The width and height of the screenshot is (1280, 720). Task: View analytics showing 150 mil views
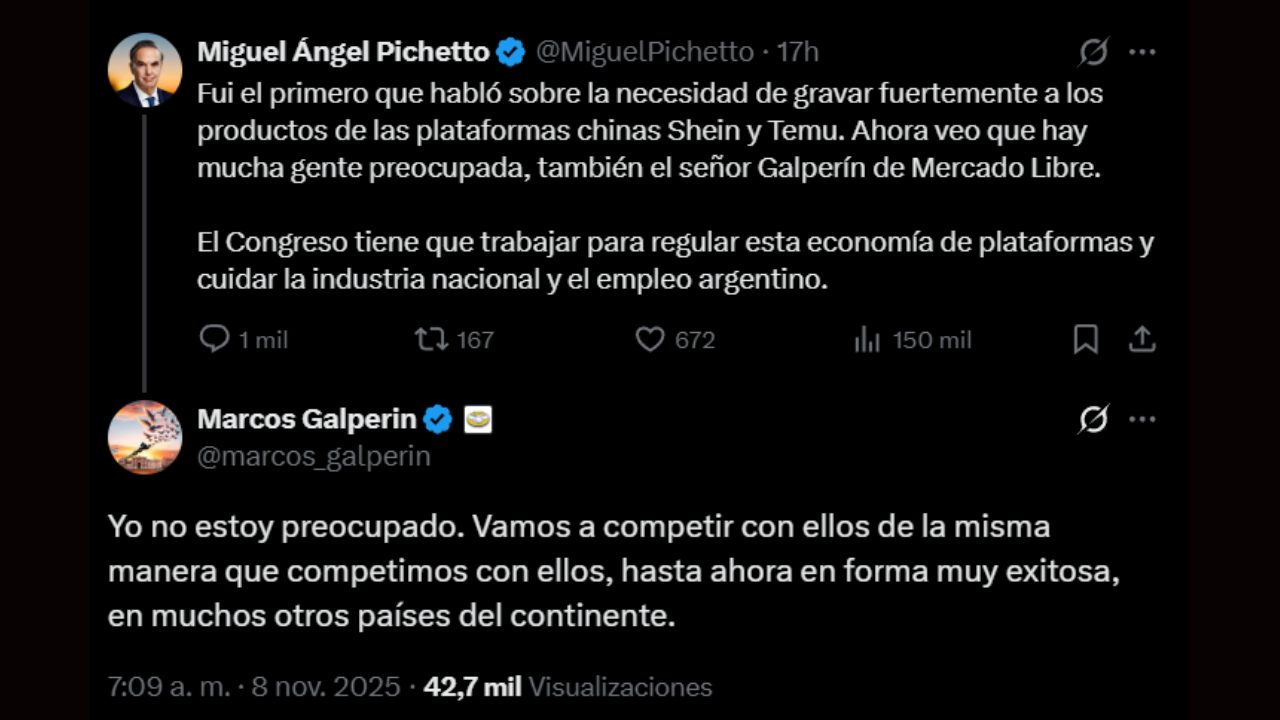[x=867, y=340]
